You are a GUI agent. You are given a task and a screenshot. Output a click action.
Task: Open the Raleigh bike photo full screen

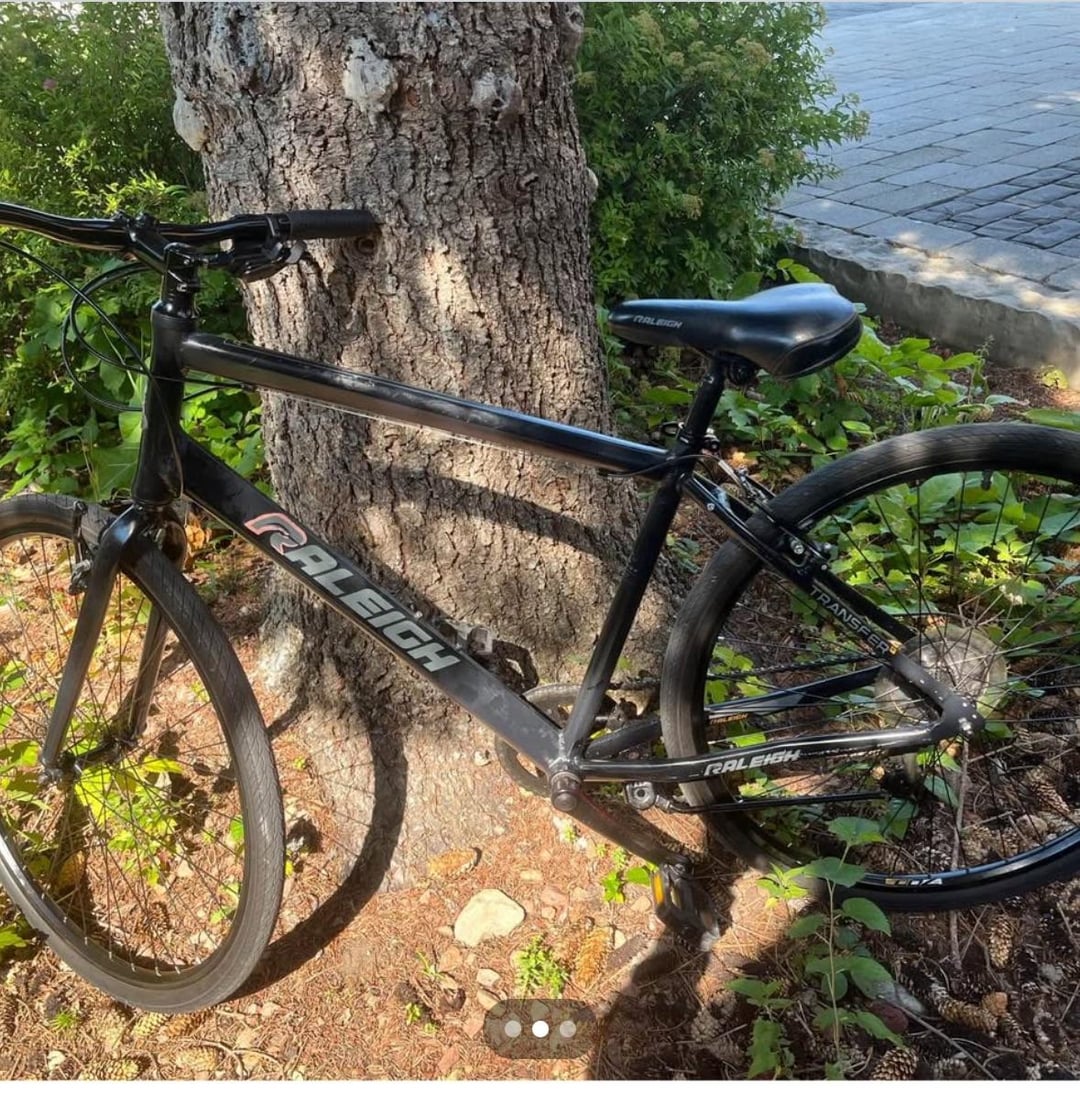[x=540, y=500]
